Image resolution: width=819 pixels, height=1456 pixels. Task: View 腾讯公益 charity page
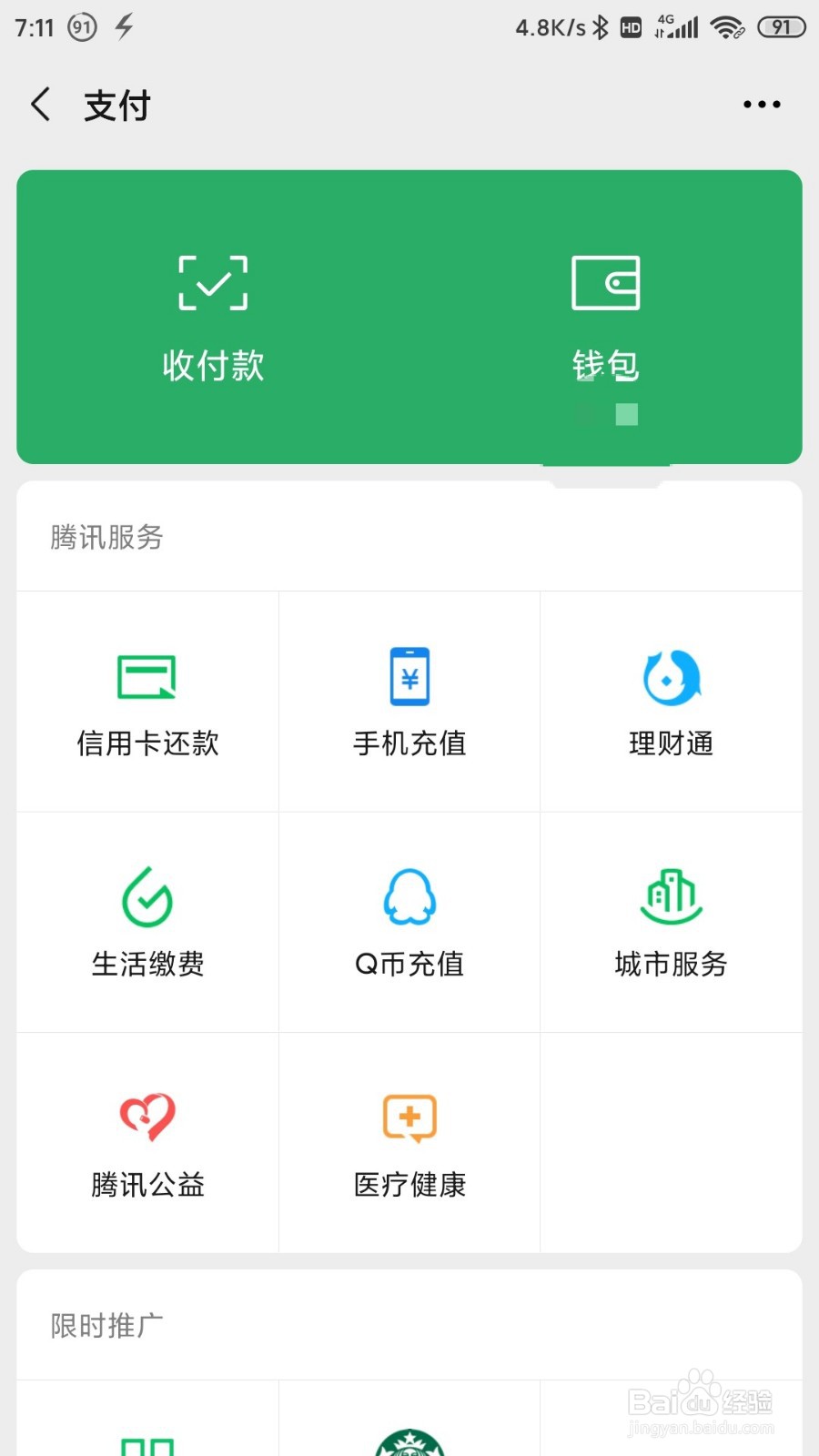(147, 1143)
